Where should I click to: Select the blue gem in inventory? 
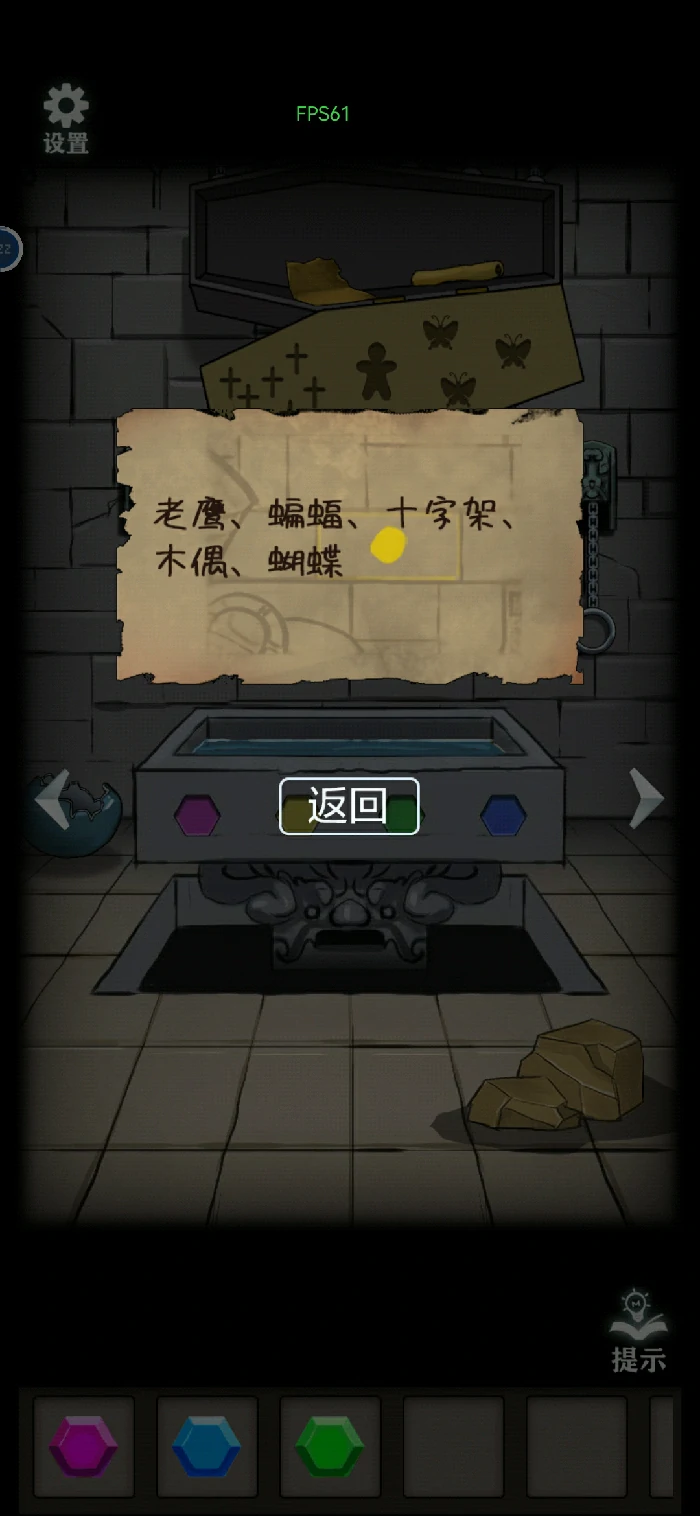pos(207,1446)
